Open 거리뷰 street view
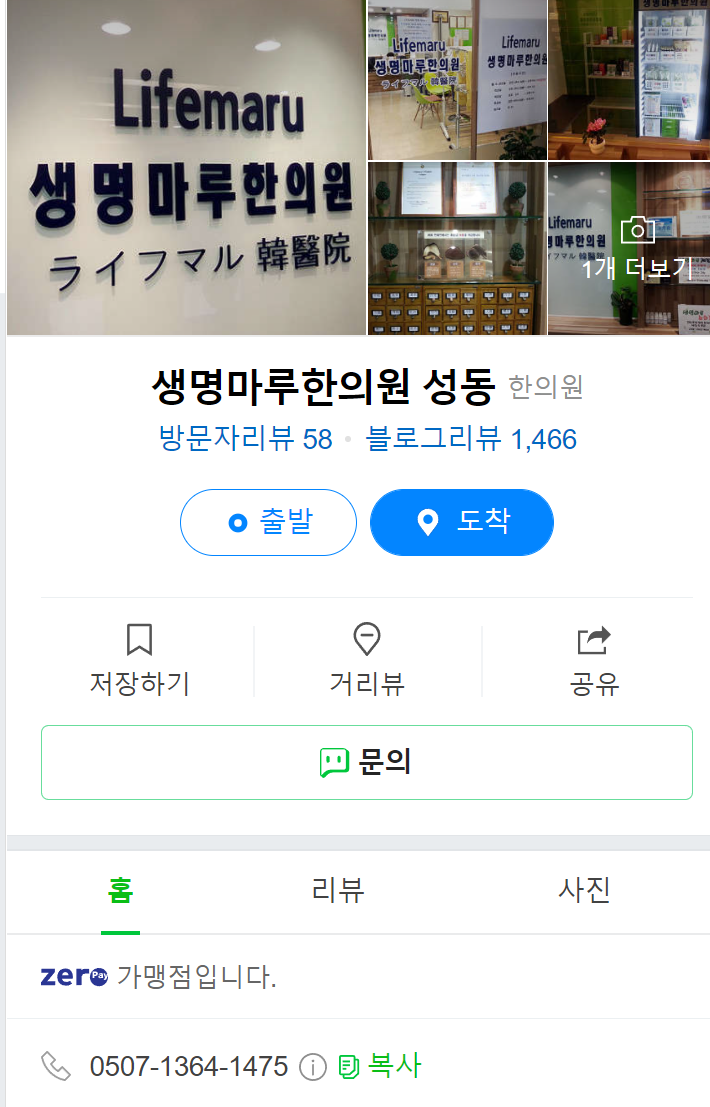Screen dimensions: 710x1107 point(367,659)
